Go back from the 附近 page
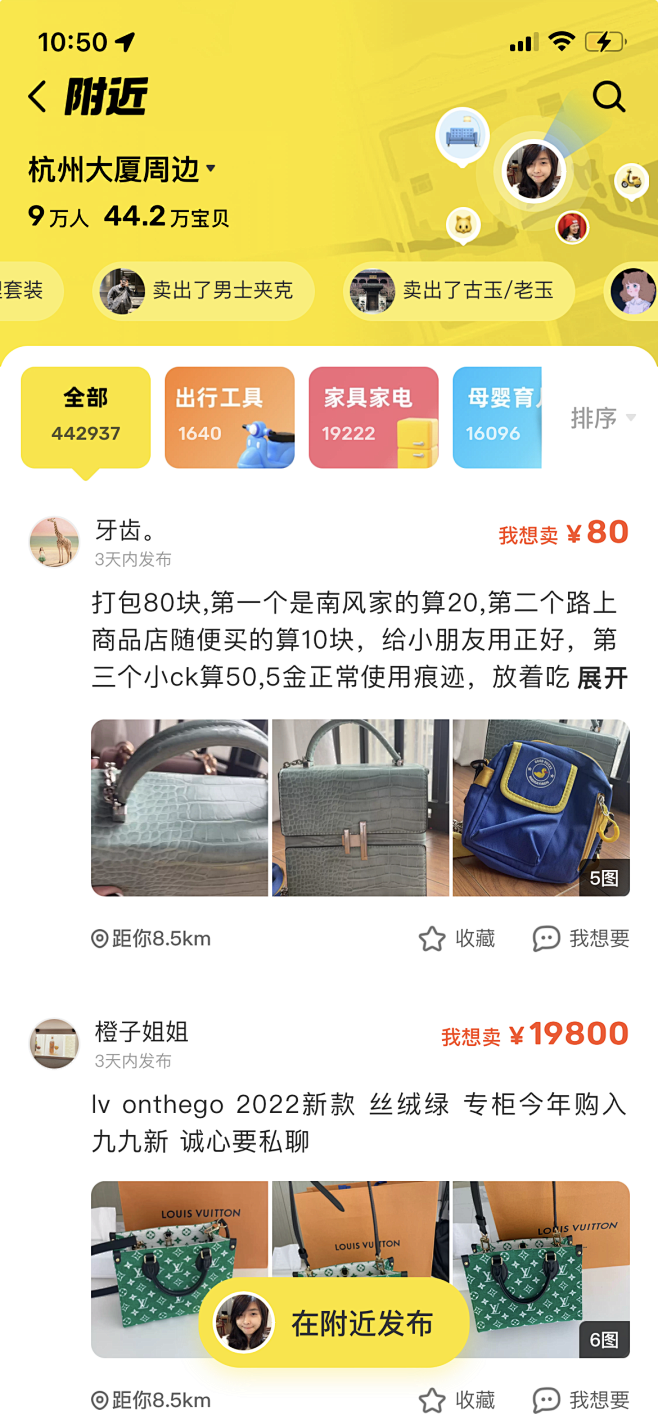Image resolution: width=658 pixels, height=1424 pixels. point(38,97)
